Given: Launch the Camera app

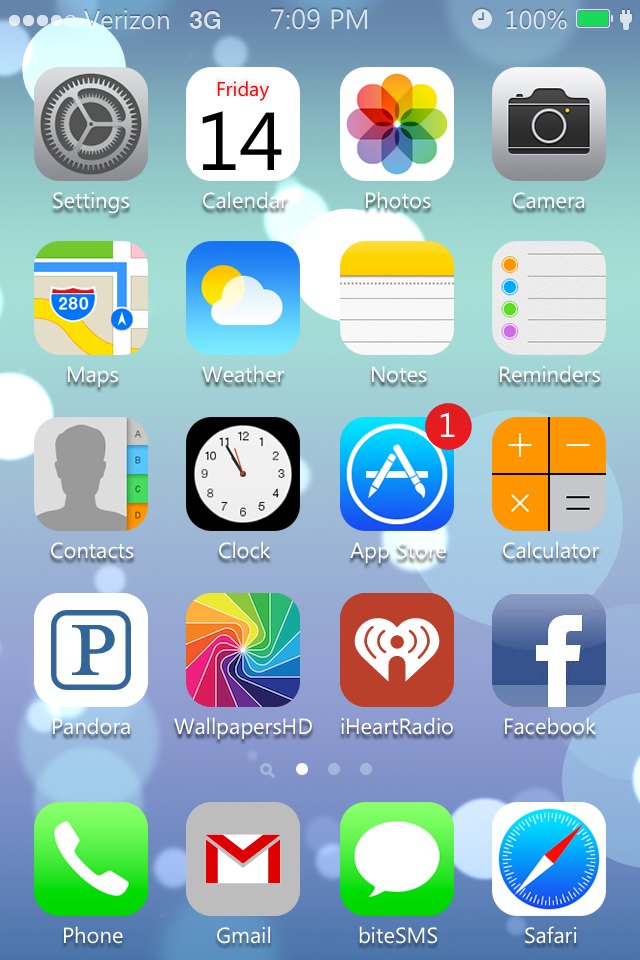Looking at the screenshot, I should (549, 124).
